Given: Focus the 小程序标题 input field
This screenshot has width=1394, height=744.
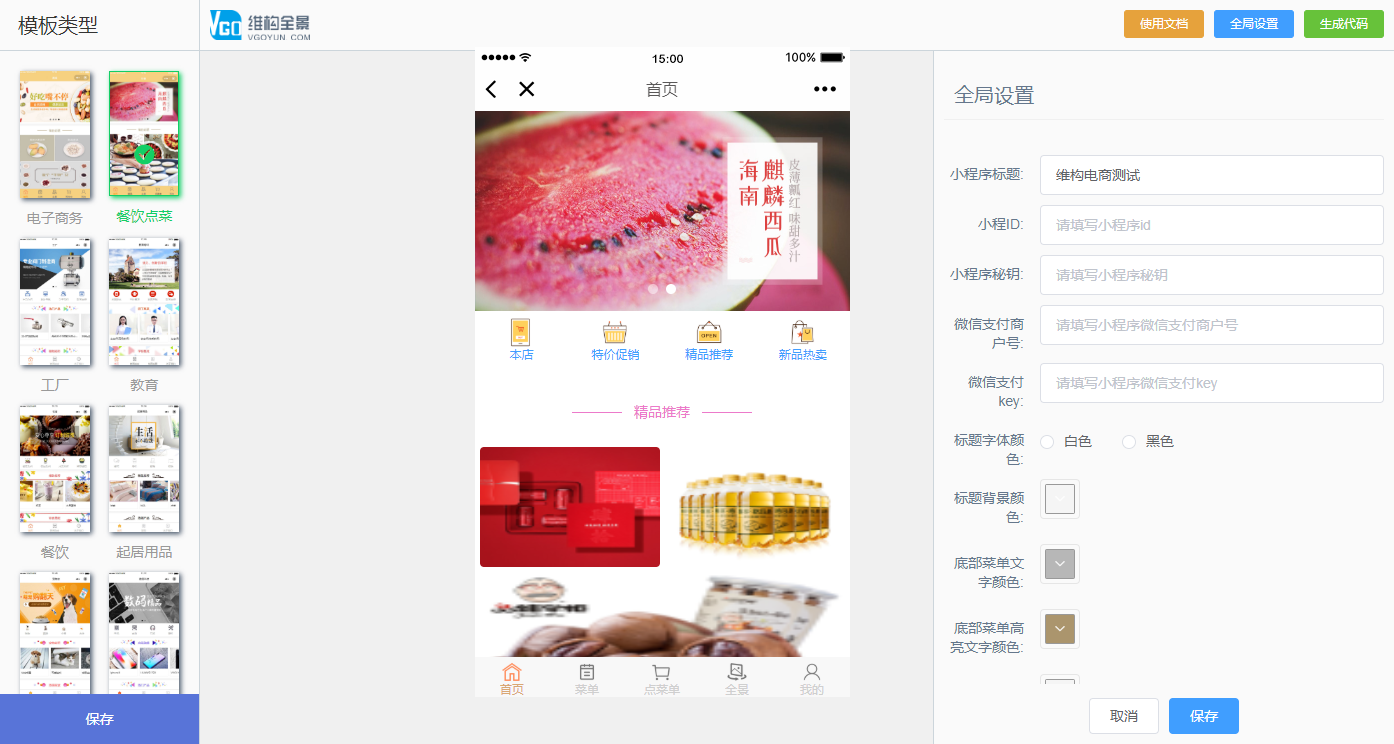Looking at the screenshot, I should [x=1211, y=175].
